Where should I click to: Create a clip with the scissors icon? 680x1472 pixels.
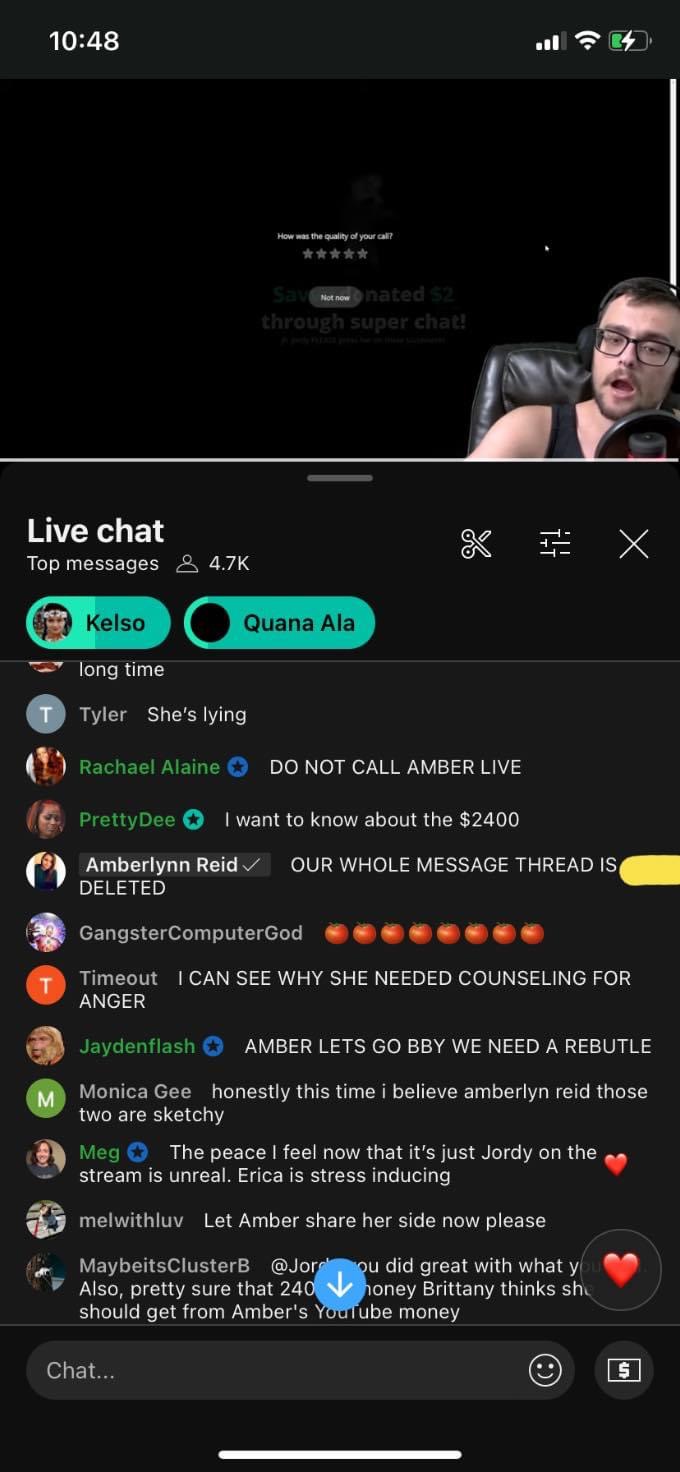click(x=476, y=544)
